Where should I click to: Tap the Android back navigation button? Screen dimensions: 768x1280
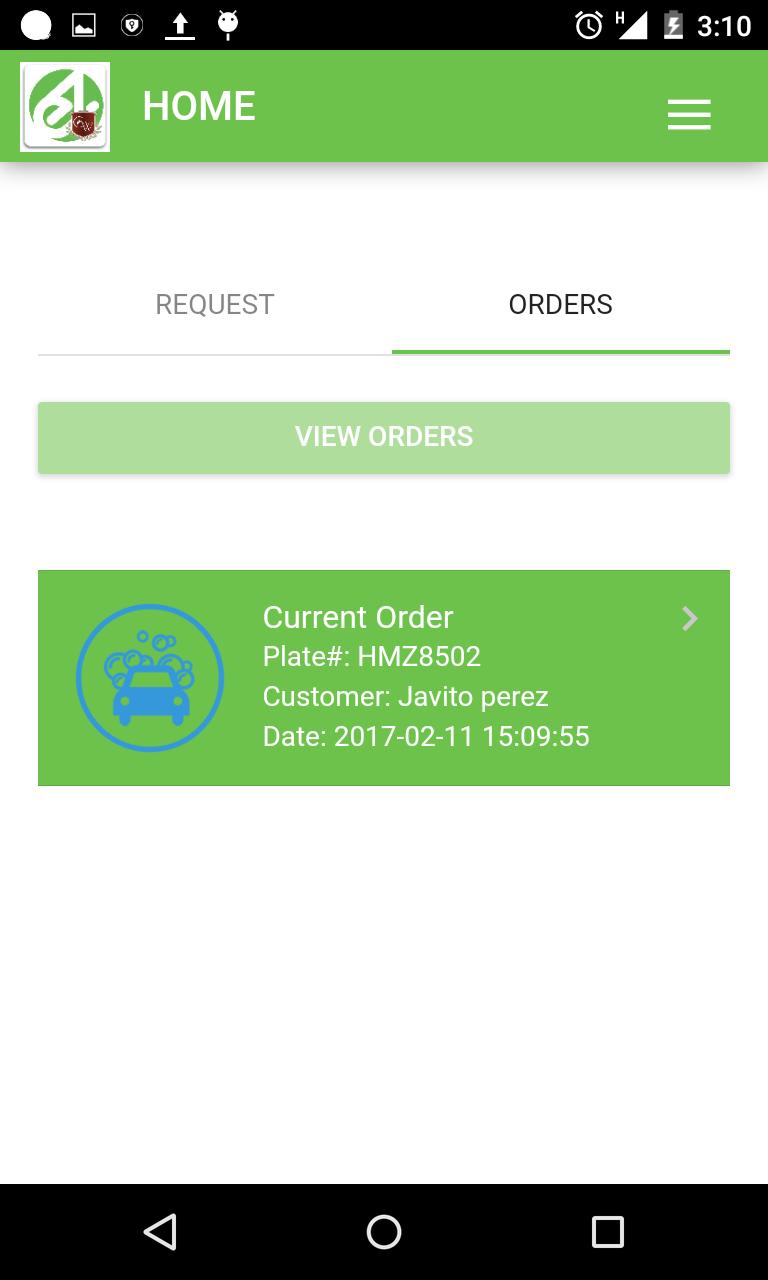(x=160, y=1232)
